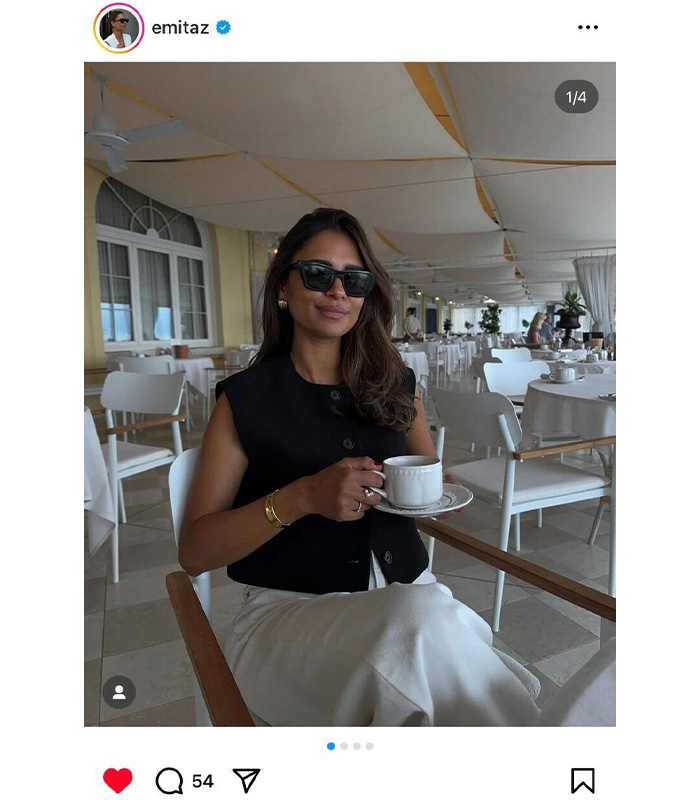Open the three-dot options menu
This screenshot has height=800, width=700.
coord(588,28)
